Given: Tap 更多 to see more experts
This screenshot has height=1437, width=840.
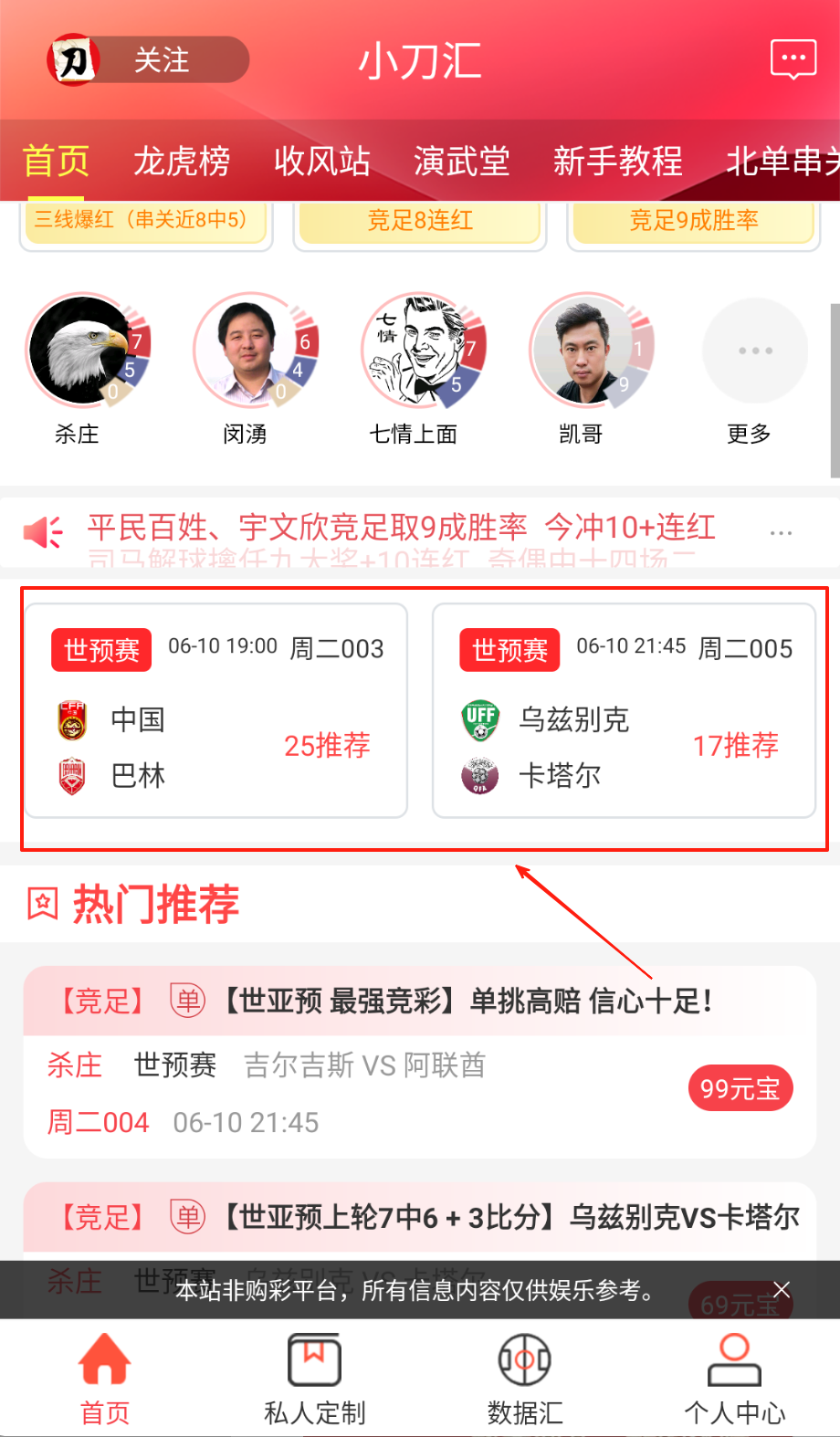Looking at the screenshot, I should pos(754,351).
